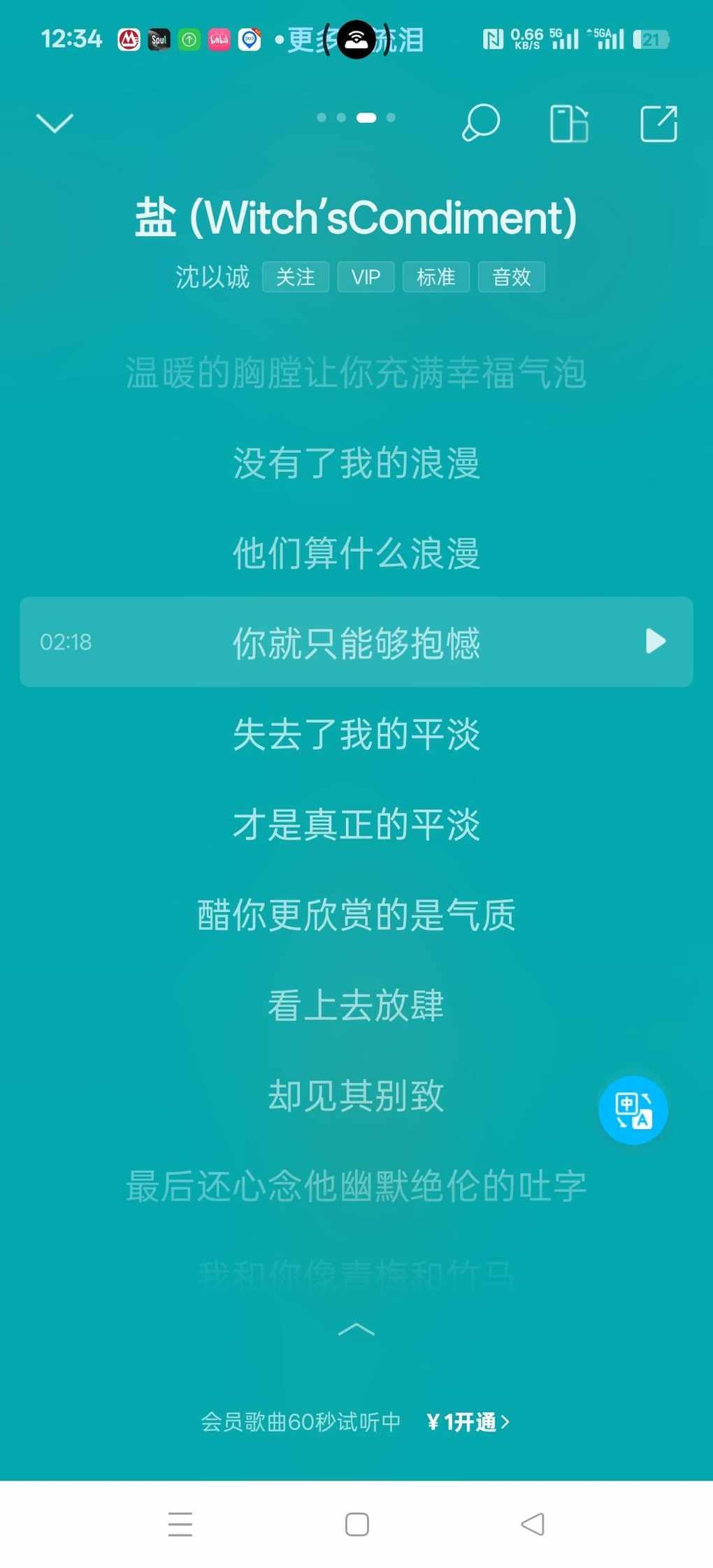This screenshot has height=1568, width=713.
Task: Activate membership via ¥1开通 link
Action: click(468, 1422)
